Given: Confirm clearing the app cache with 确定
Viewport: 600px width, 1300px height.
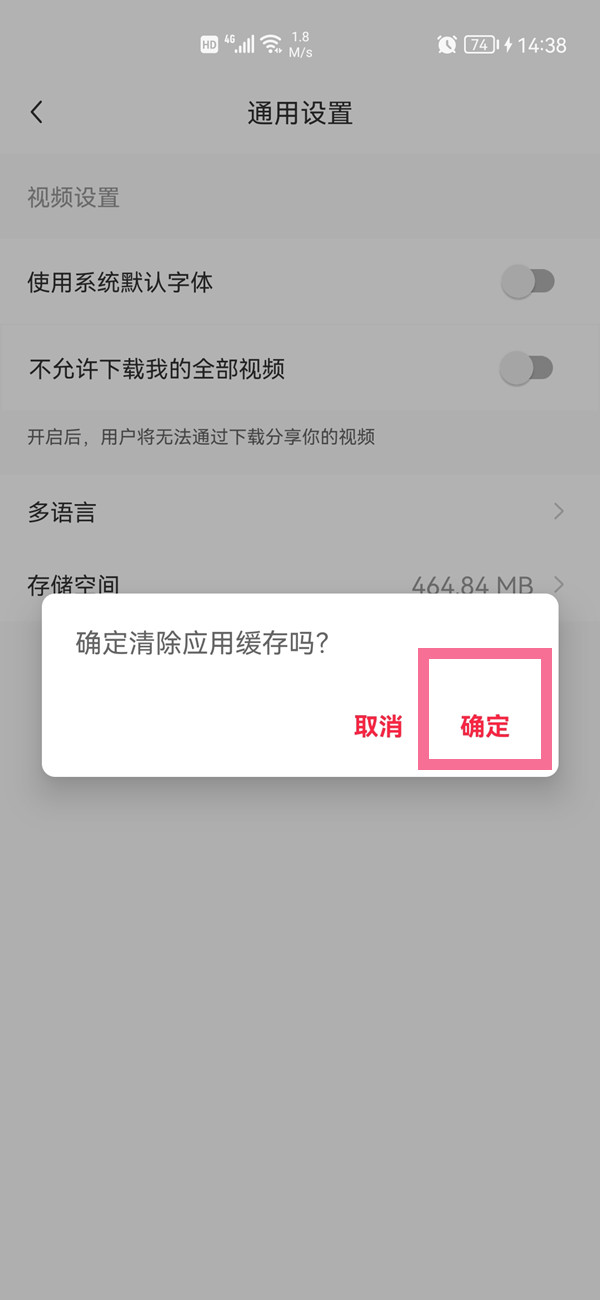Looking at the screenshot, I should point(485,727).
